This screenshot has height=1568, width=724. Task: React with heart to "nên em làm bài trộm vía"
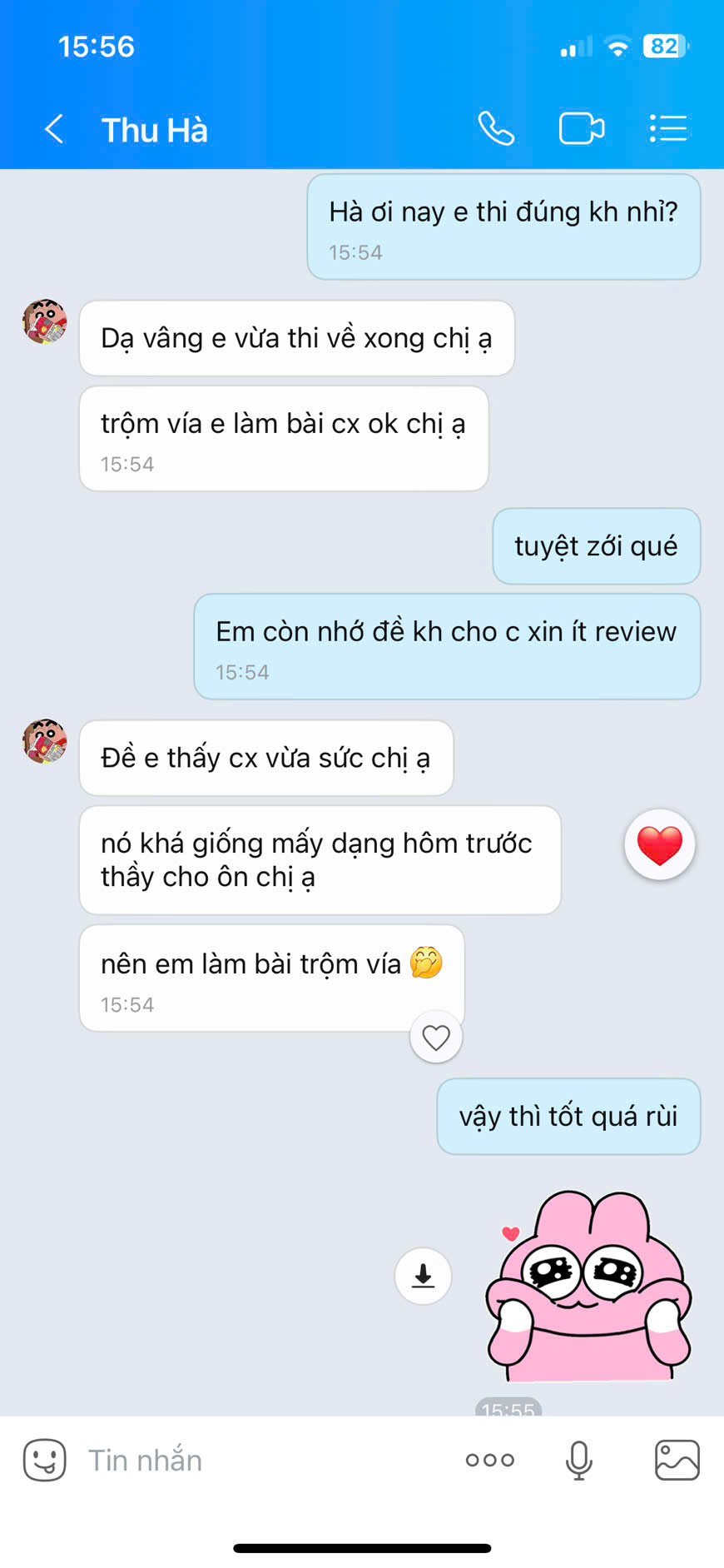(436, 1038)
